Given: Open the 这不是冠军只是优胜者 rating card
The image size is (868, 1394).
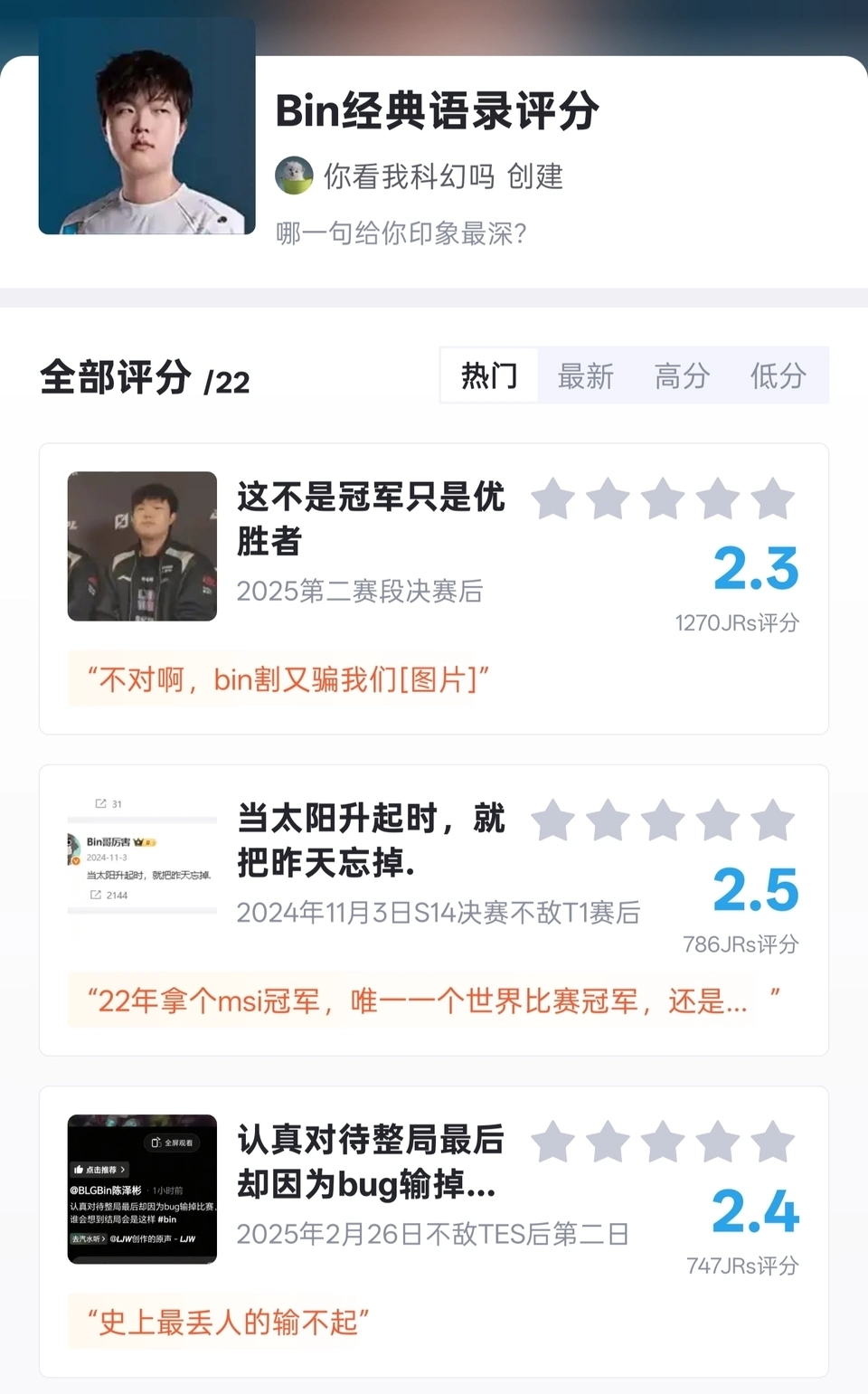Looking at the screenshot, I should 371,519.
